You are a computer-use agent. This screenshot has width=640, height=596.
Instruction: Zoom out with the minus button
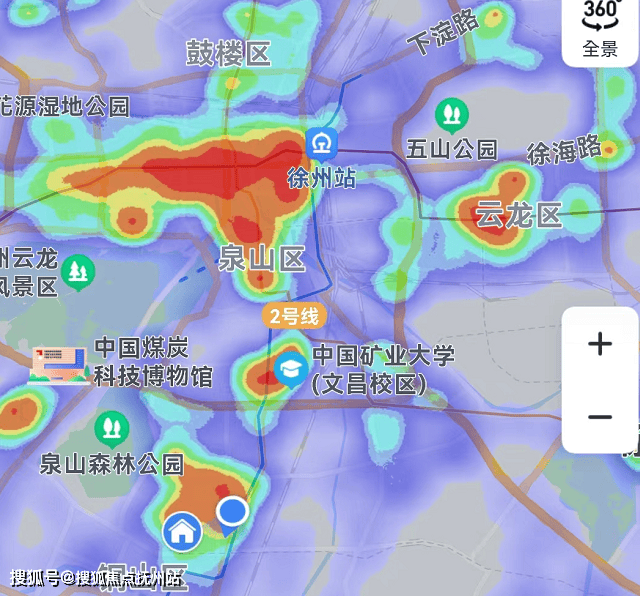[x=600, y=417]
